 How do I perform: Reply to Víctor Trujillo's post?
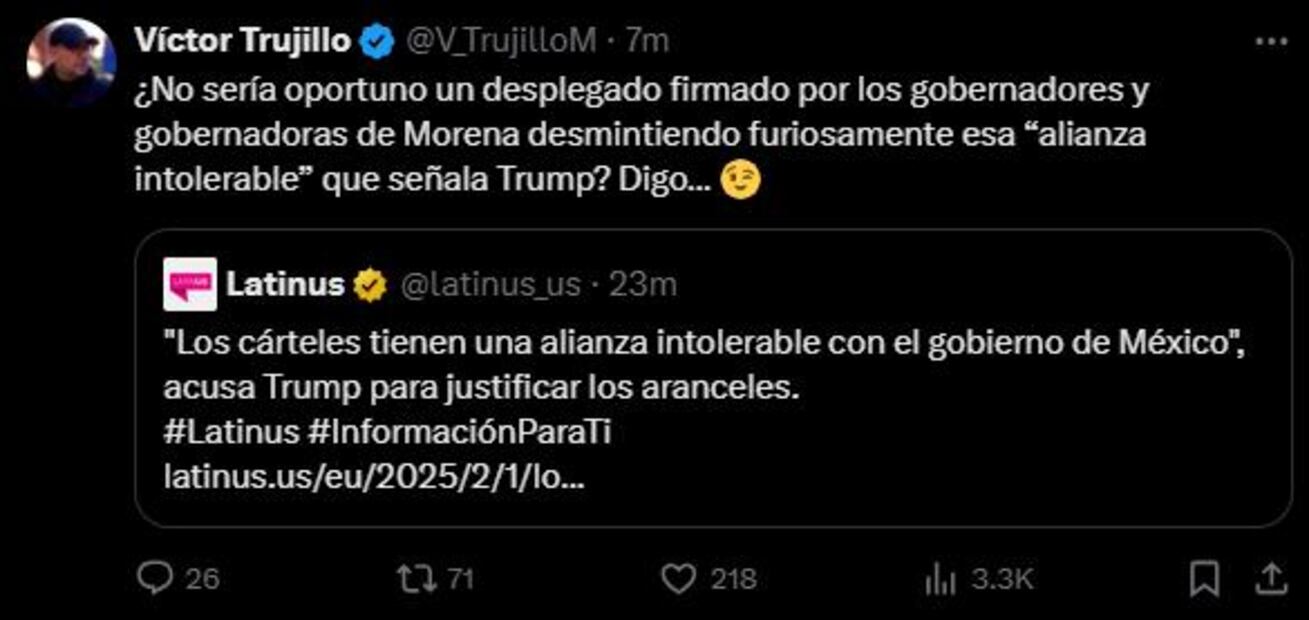point(156,578)
